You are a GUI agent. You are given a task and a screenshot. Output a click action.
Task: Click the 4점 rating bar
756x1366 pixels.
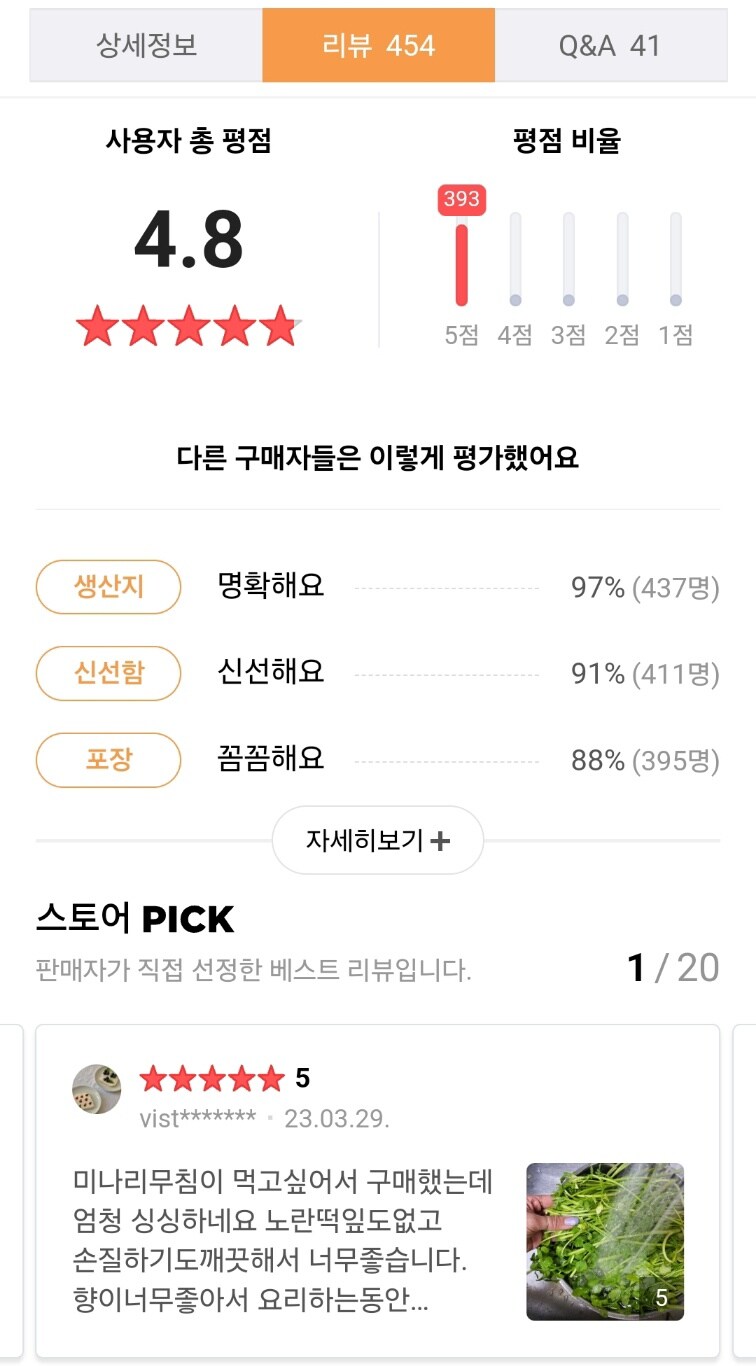[514, 260]
